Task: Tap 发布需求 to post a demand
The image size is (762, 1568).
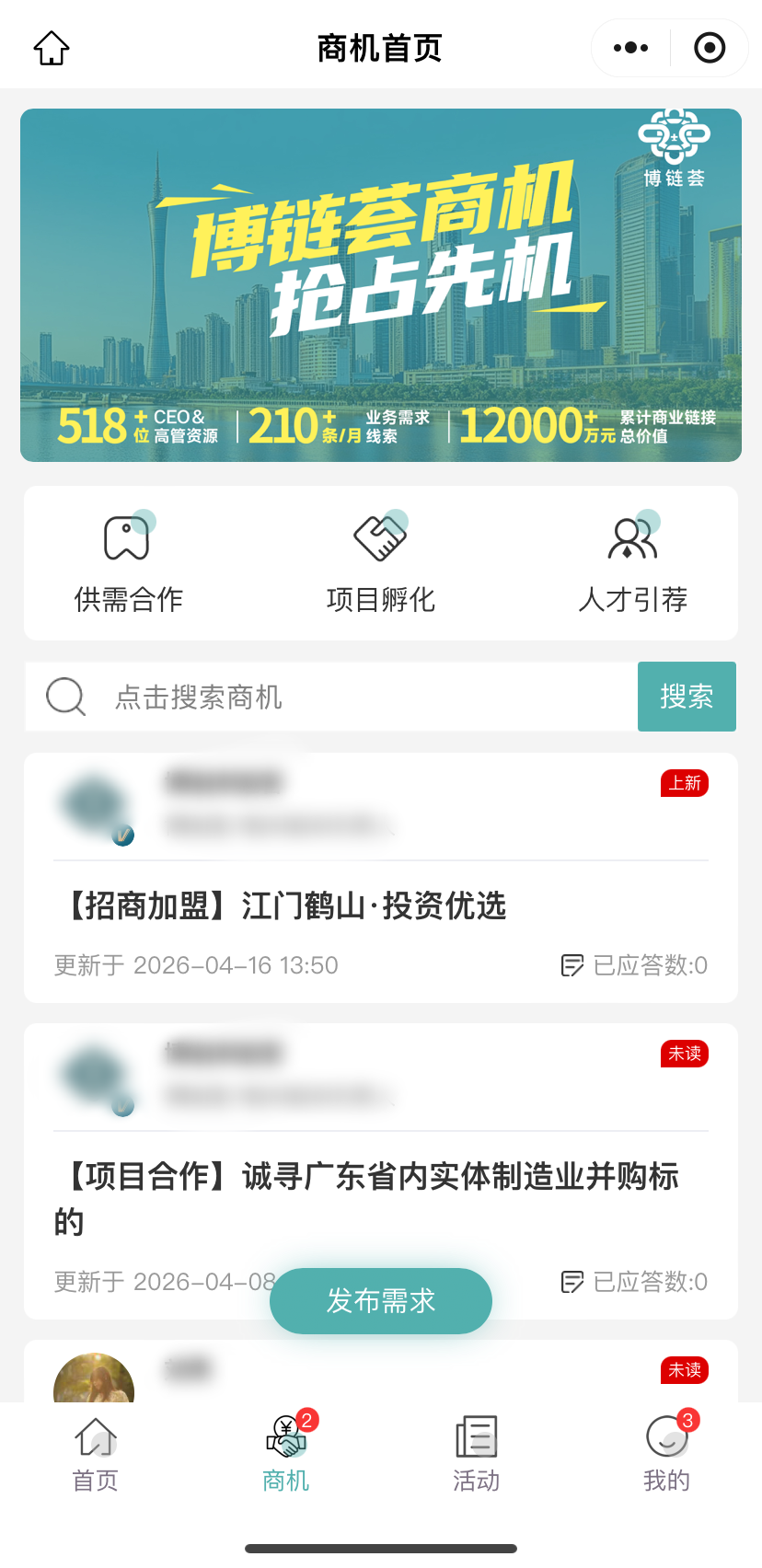Action: coord(381,1301)
